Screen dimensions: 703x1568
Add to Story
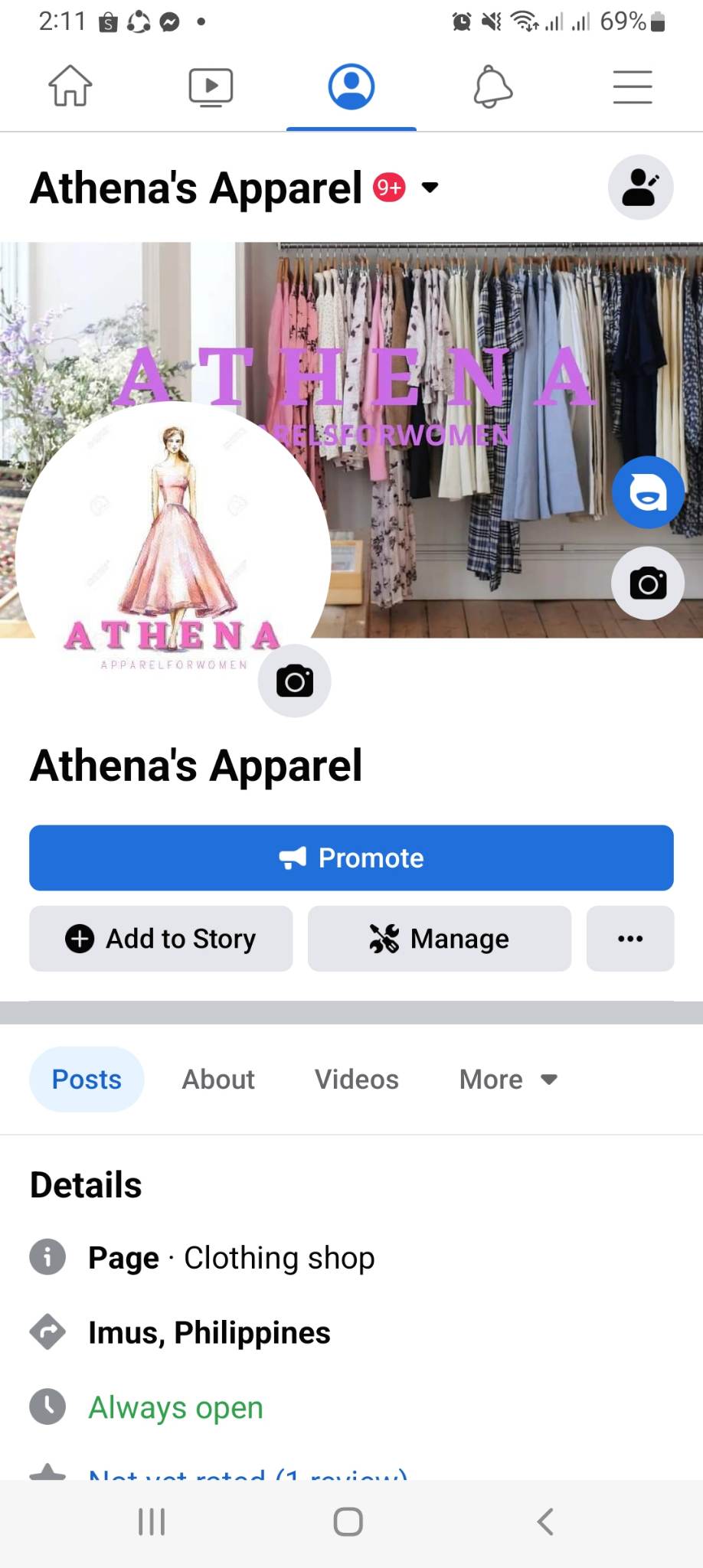pyautogui.click(x=161, y=939)
